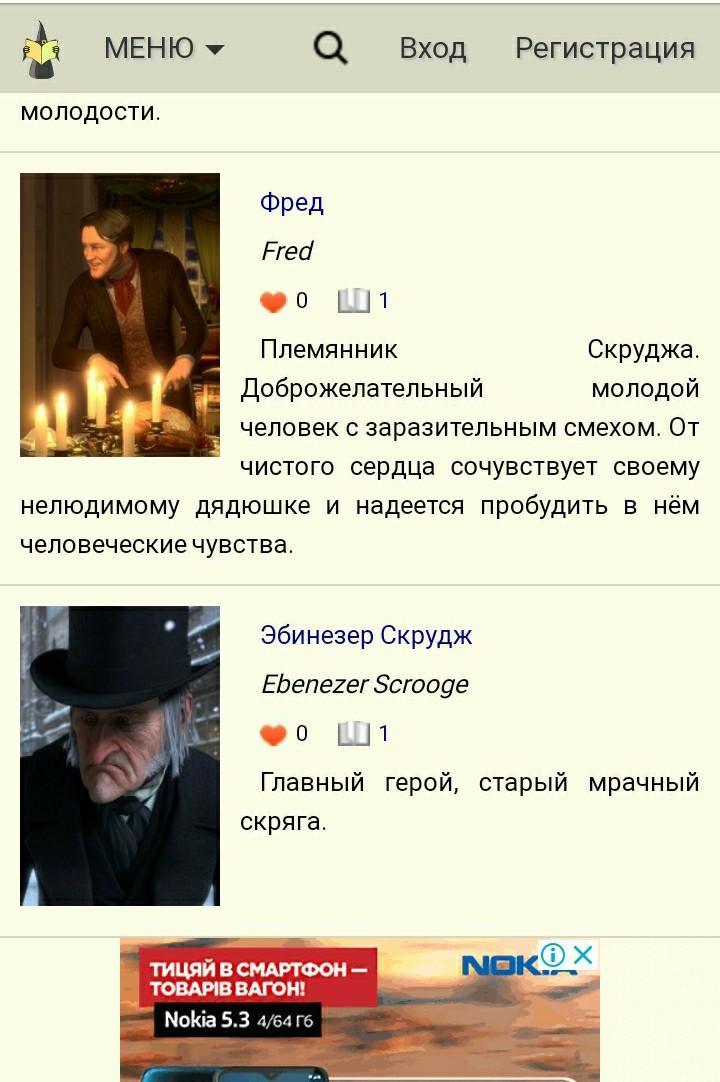Open the book count for Фред
Screen dimensions: 720x1082
tap(363, 300)
